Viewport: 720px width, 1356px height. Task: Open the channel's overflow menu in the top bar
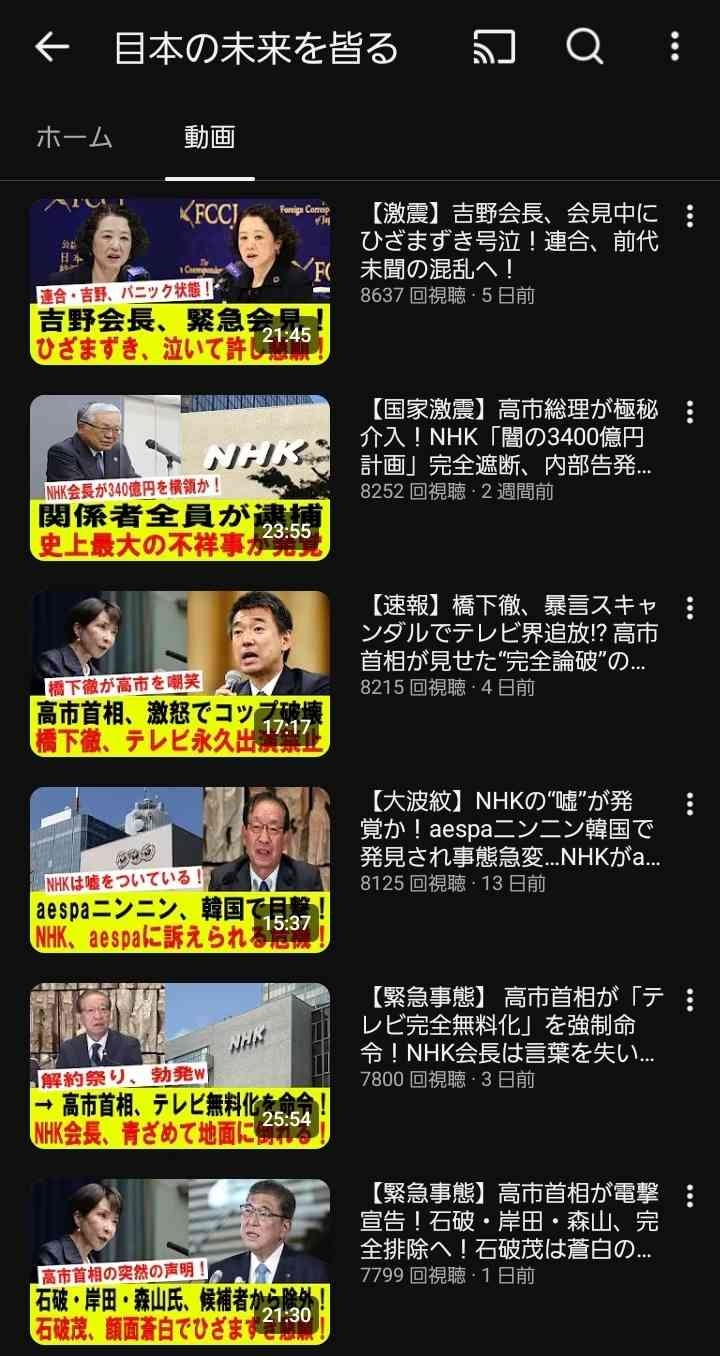(675, 47)
